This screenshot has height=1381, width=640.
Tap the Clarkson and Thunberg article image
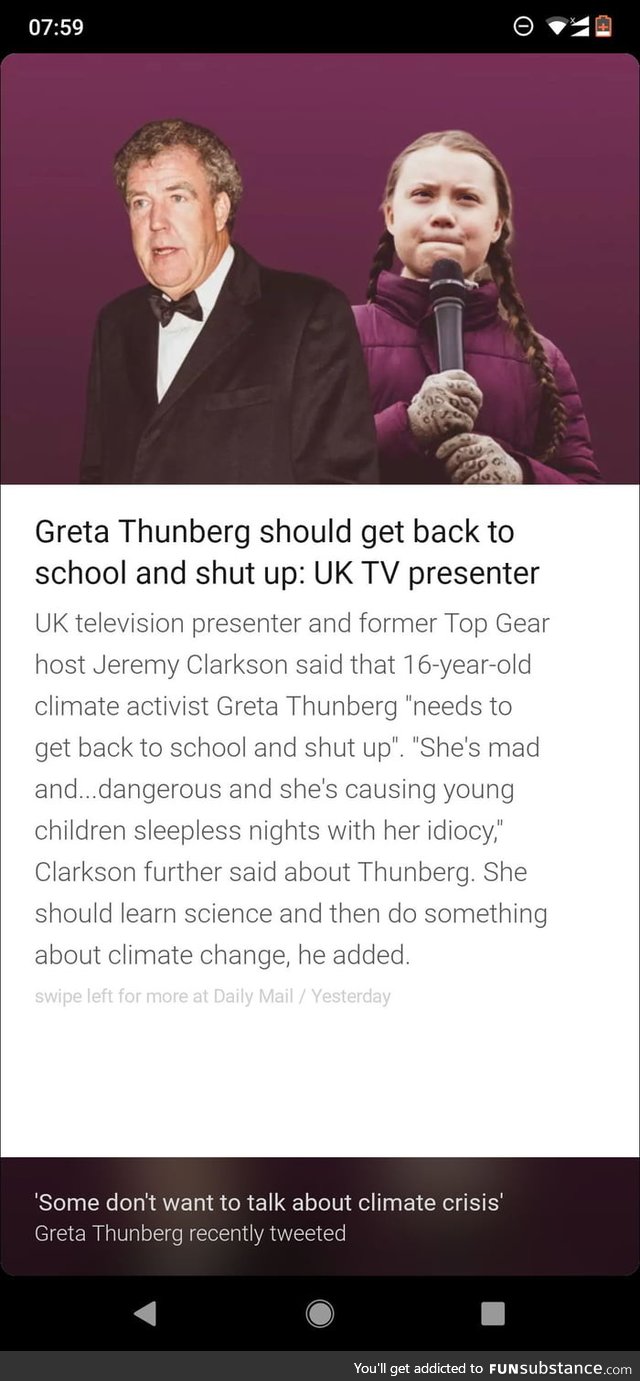tap(320, 270)
